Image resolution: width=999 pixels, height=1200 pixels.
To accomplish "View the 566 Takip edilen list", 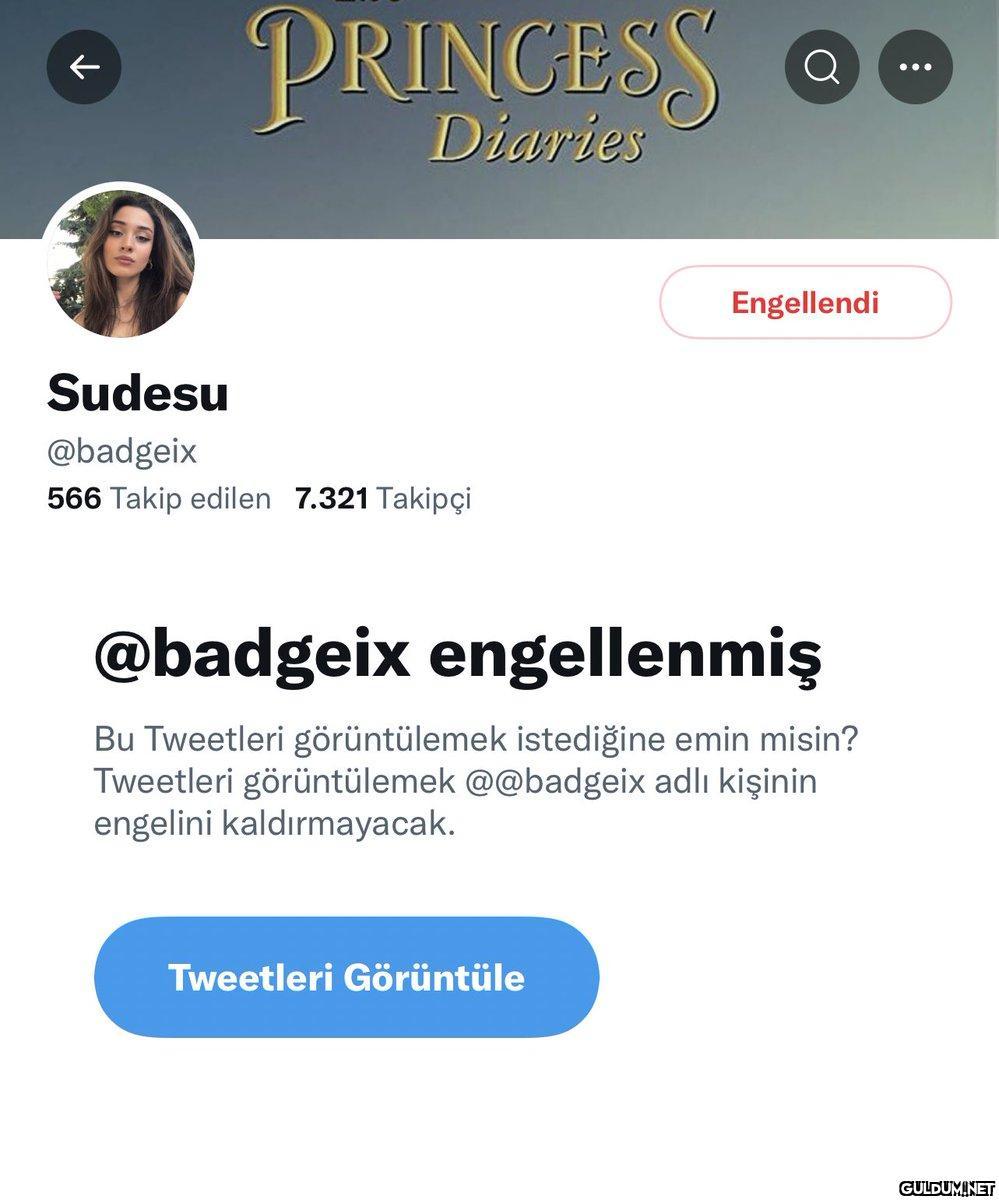I will pos(159,498).
